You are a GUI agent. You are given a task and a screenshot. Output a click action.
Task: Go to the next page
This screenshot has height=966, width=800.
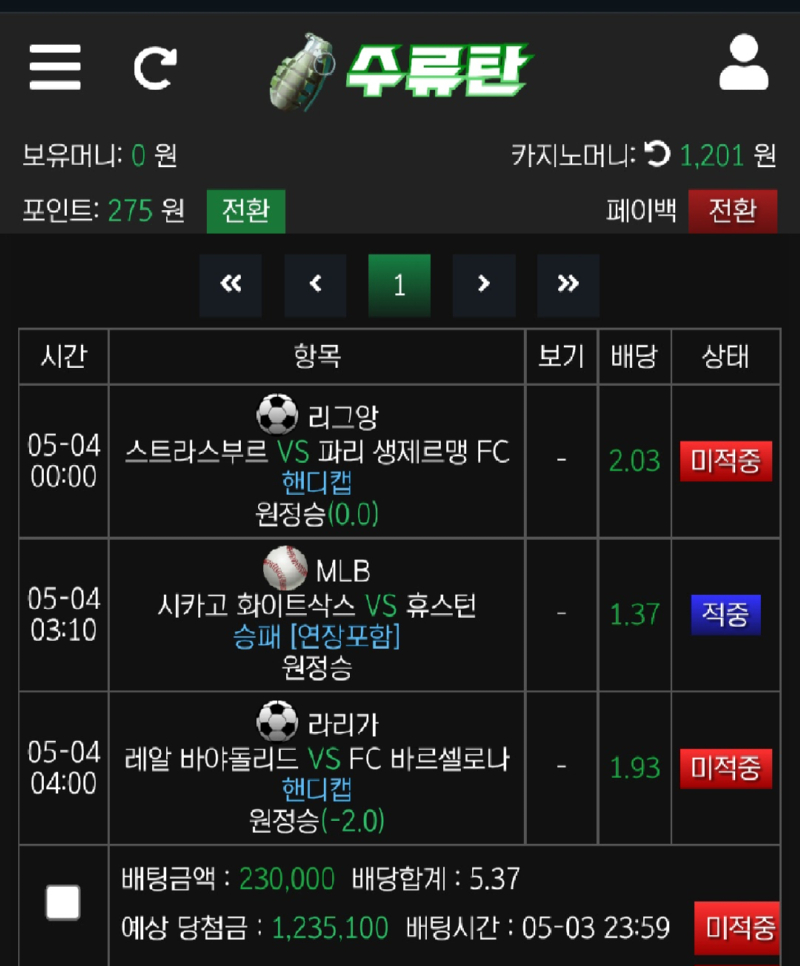[484, 285]
